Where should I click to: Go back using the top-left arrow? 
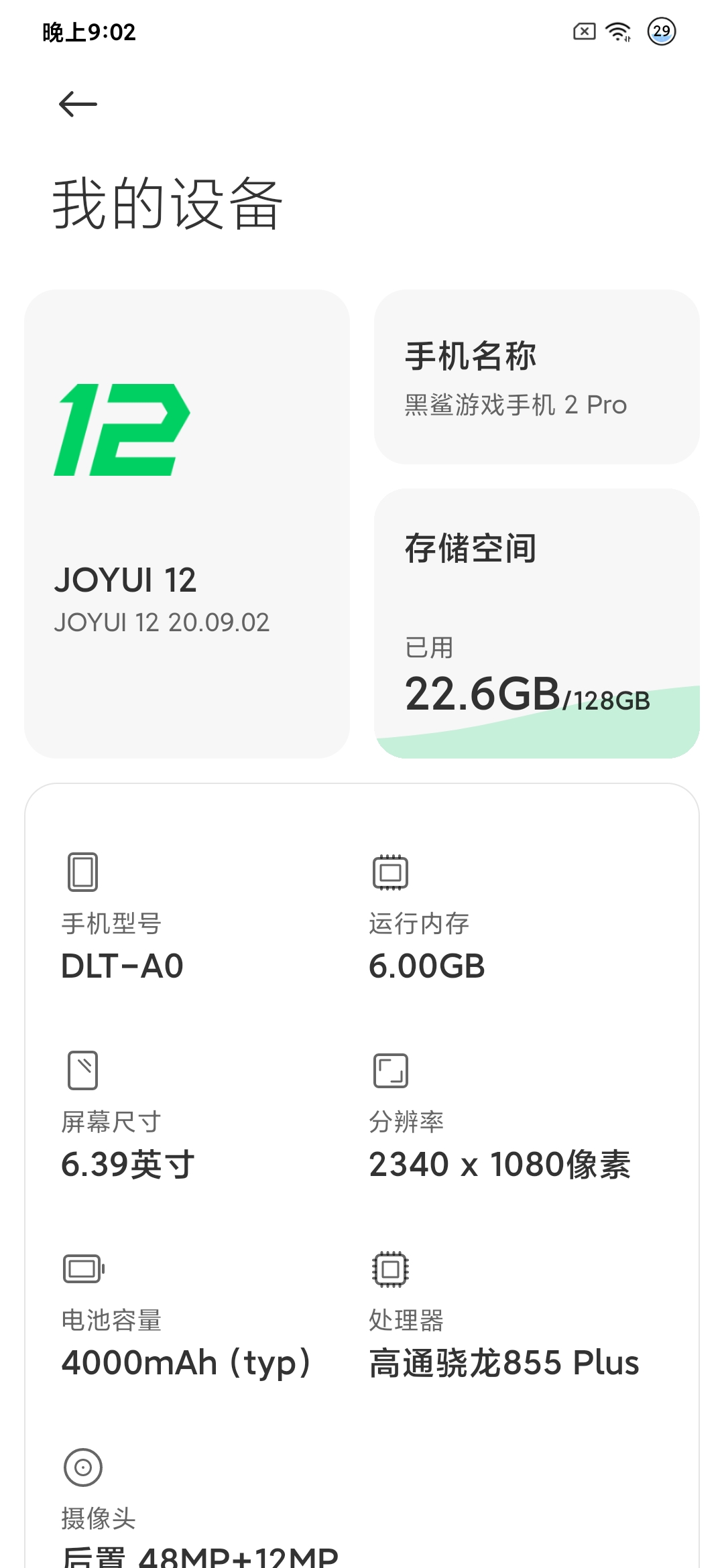pyautogui.click(x=78, y=105)
